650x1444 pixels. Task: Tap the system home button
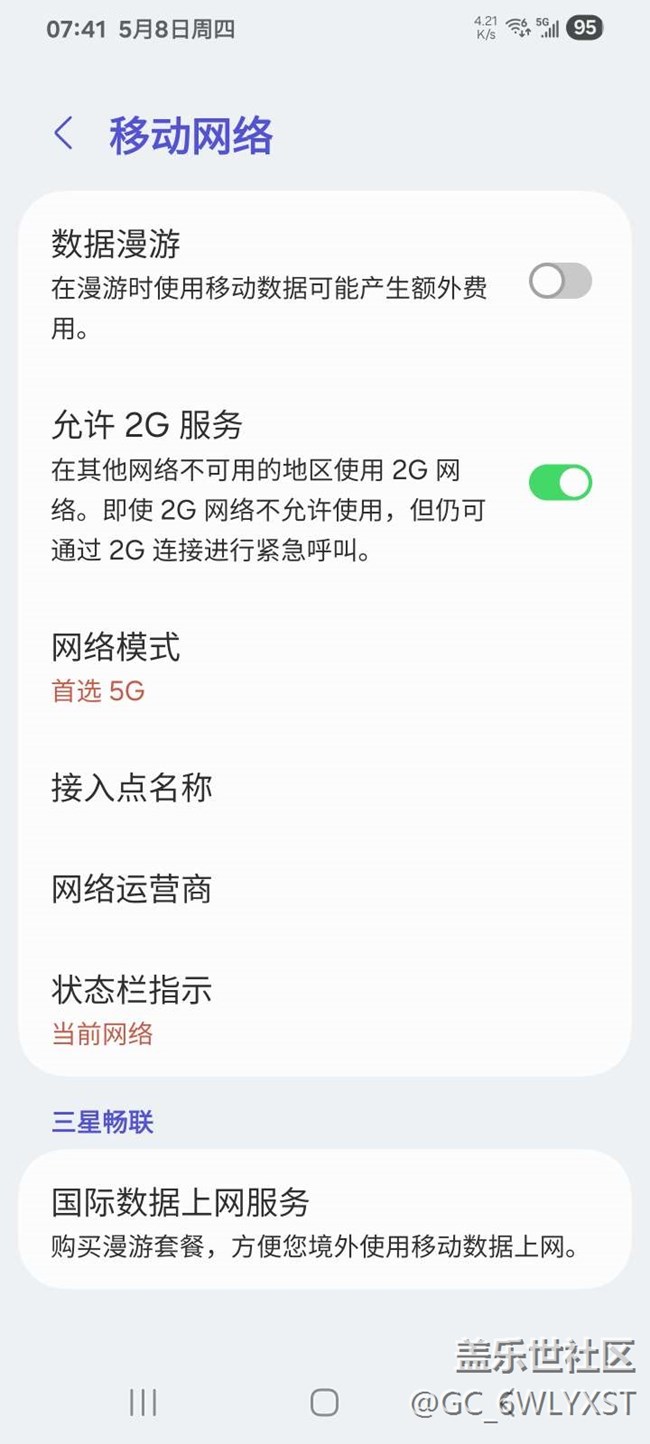tap(324, 1402)
